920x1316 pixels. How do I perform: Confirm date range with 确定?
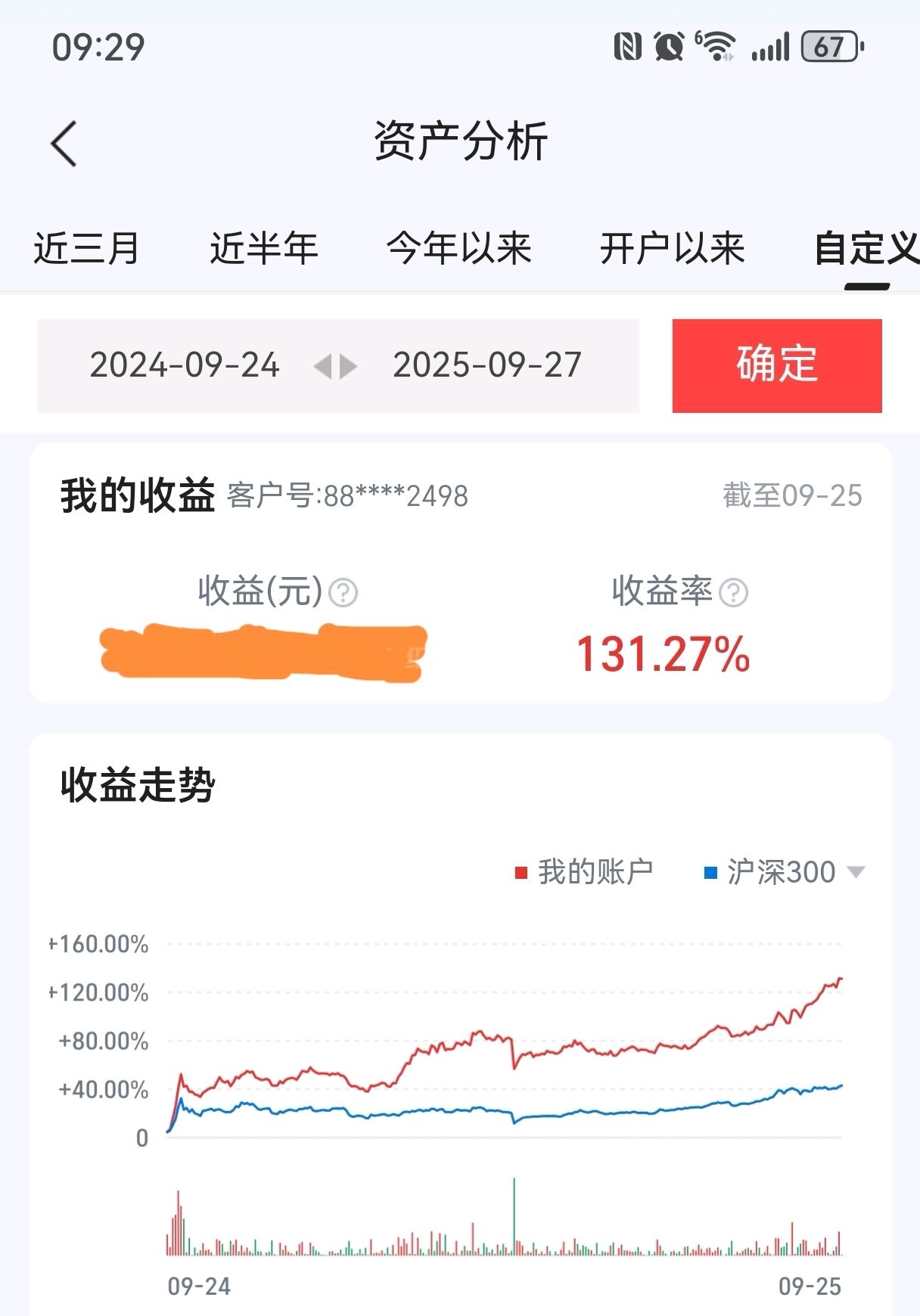point(776,365)
